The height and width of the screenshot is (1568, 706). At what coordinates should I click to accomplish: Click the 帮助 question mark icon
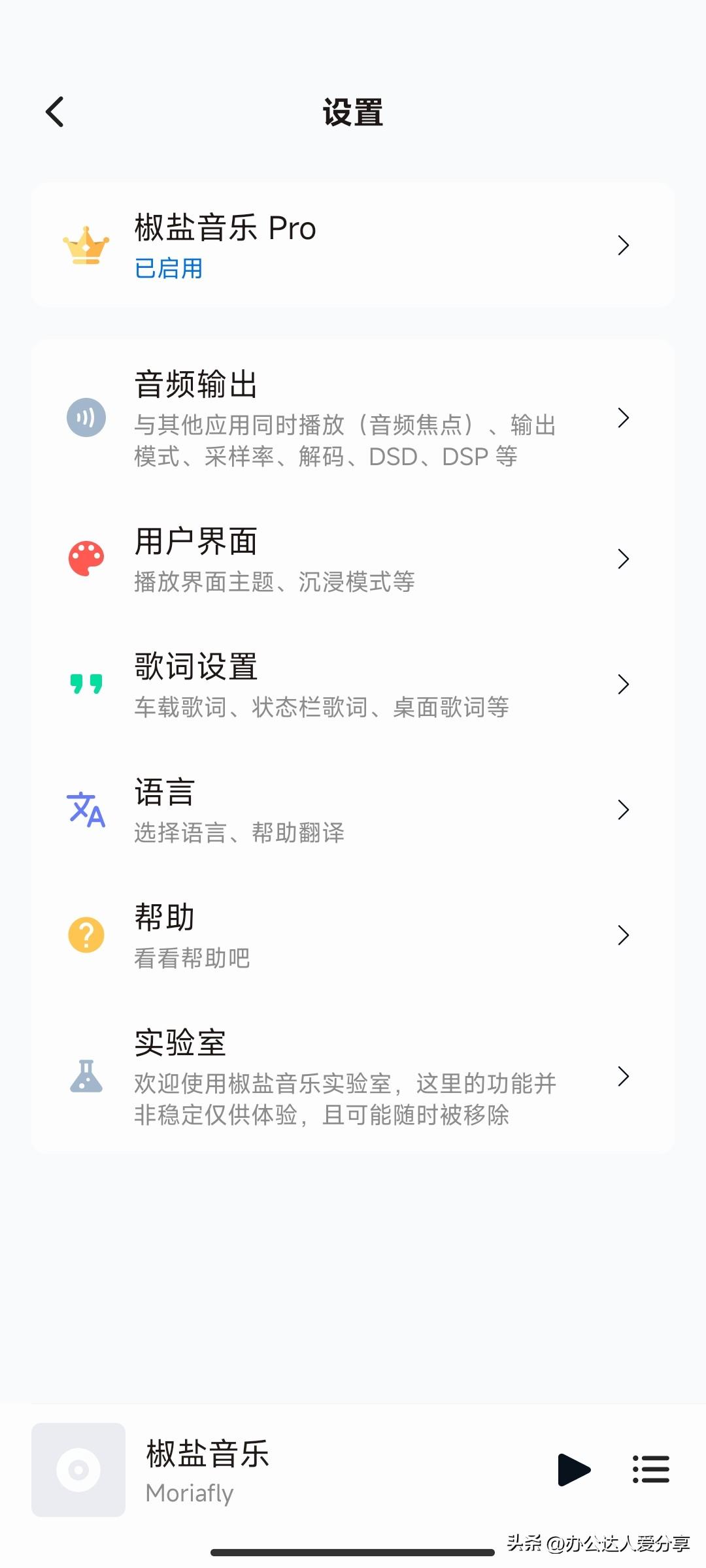pos(86,935)
